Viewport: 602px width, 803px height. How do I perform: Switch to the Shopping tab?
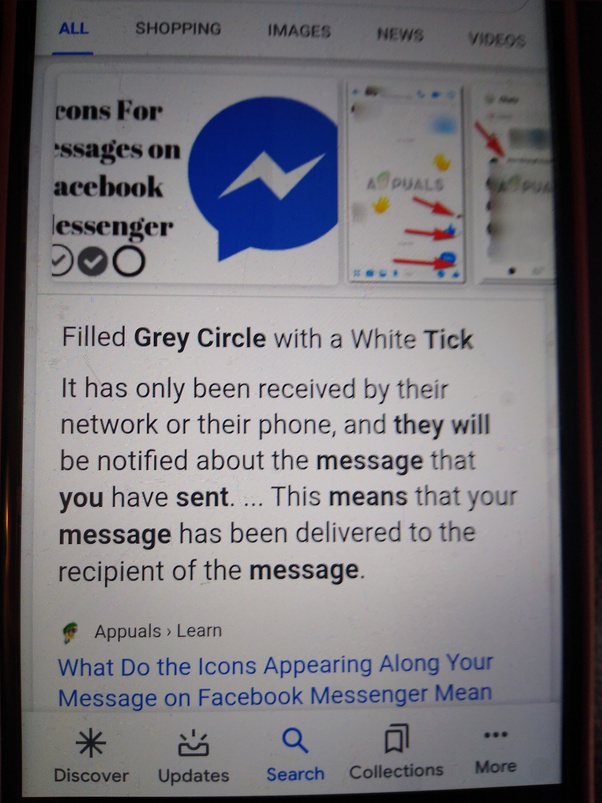[x=178, y=29]
